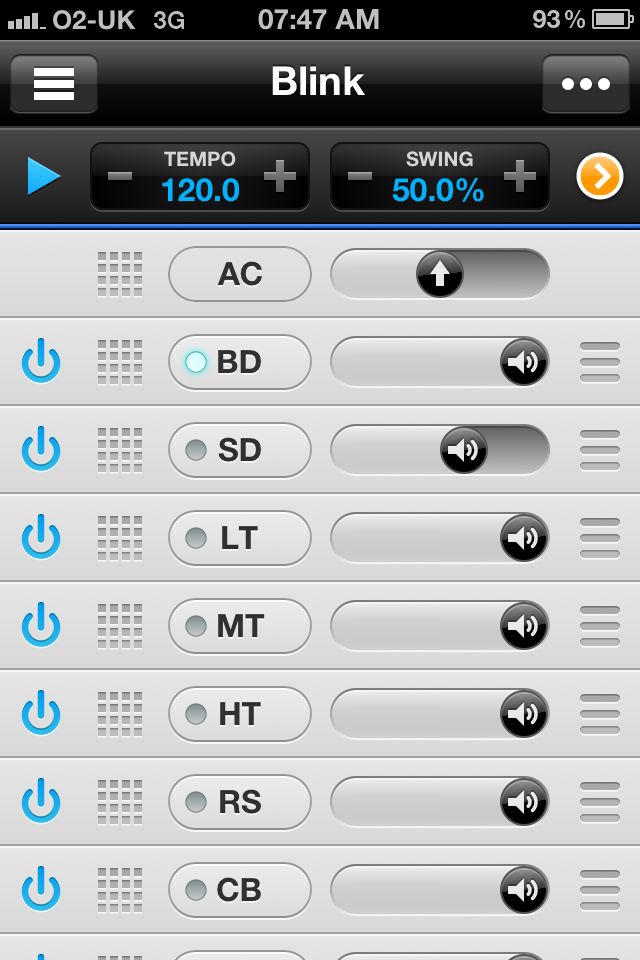Increase tempo with the plus button

280,177
